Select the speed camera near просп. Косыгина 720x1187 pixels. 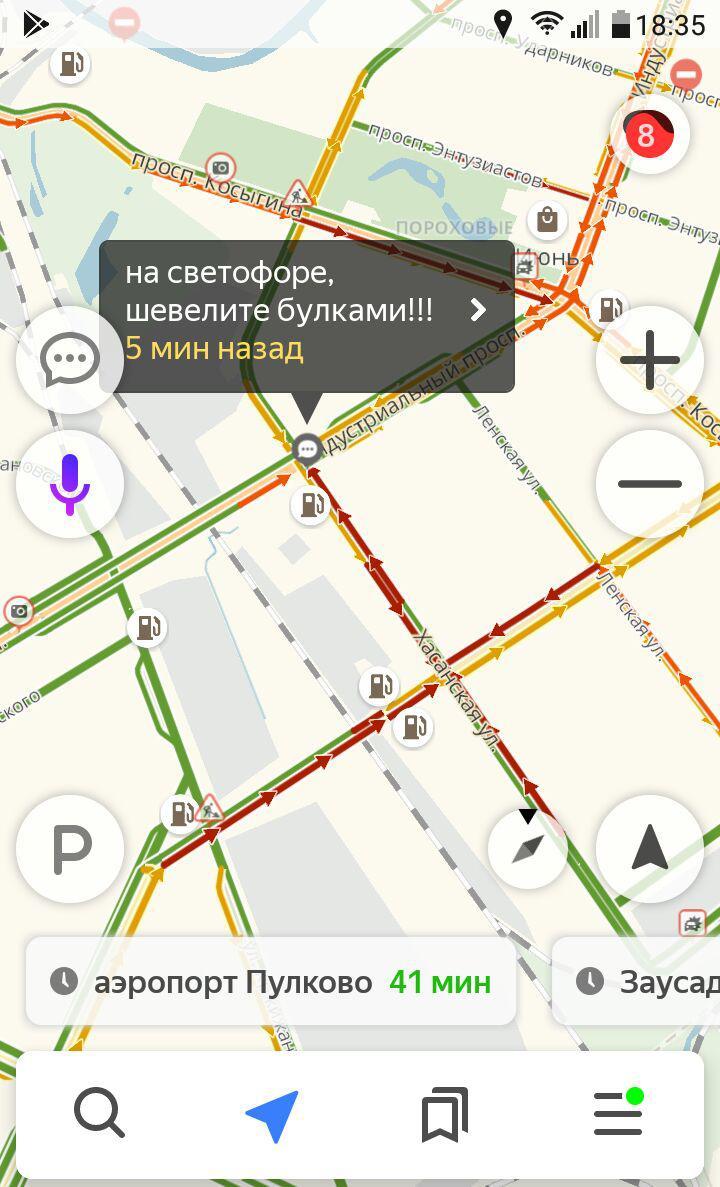coord(220,168)
